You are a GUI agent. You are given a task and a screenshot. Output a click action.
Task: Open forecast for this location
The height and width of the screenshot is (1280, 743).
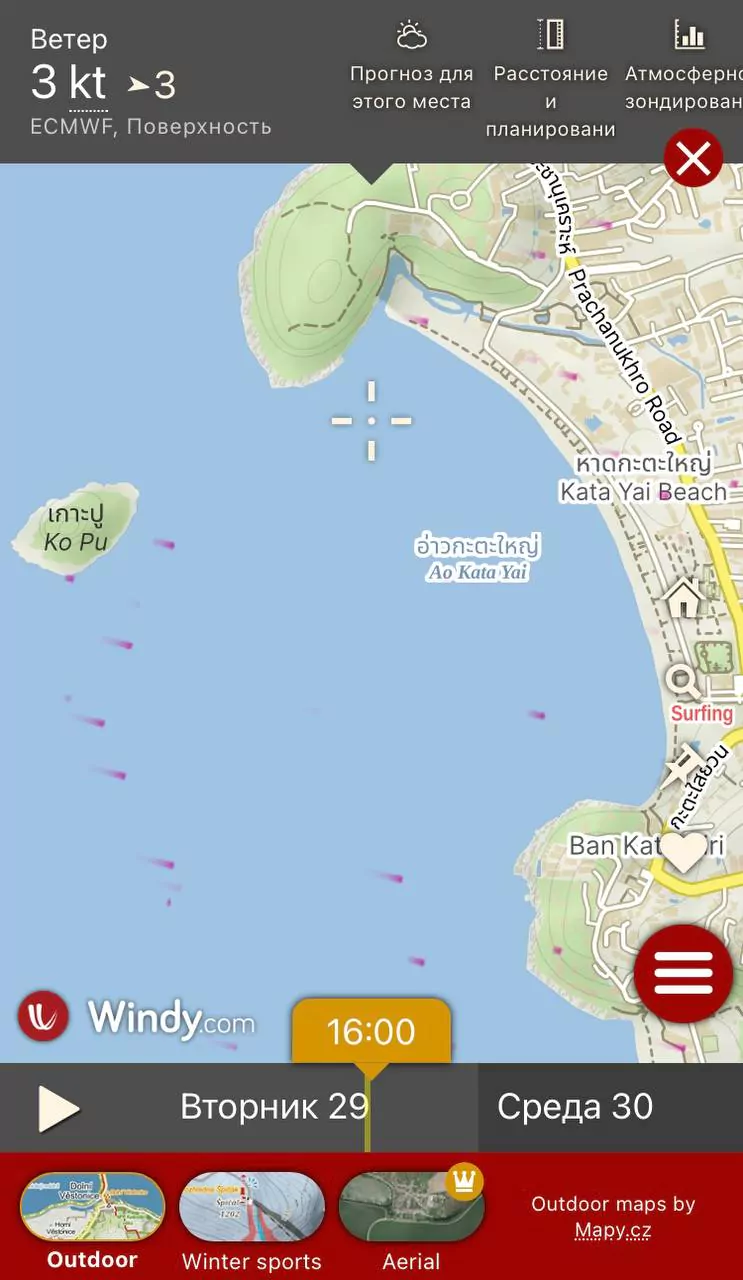pyautogui.click(x=410, y=66)
